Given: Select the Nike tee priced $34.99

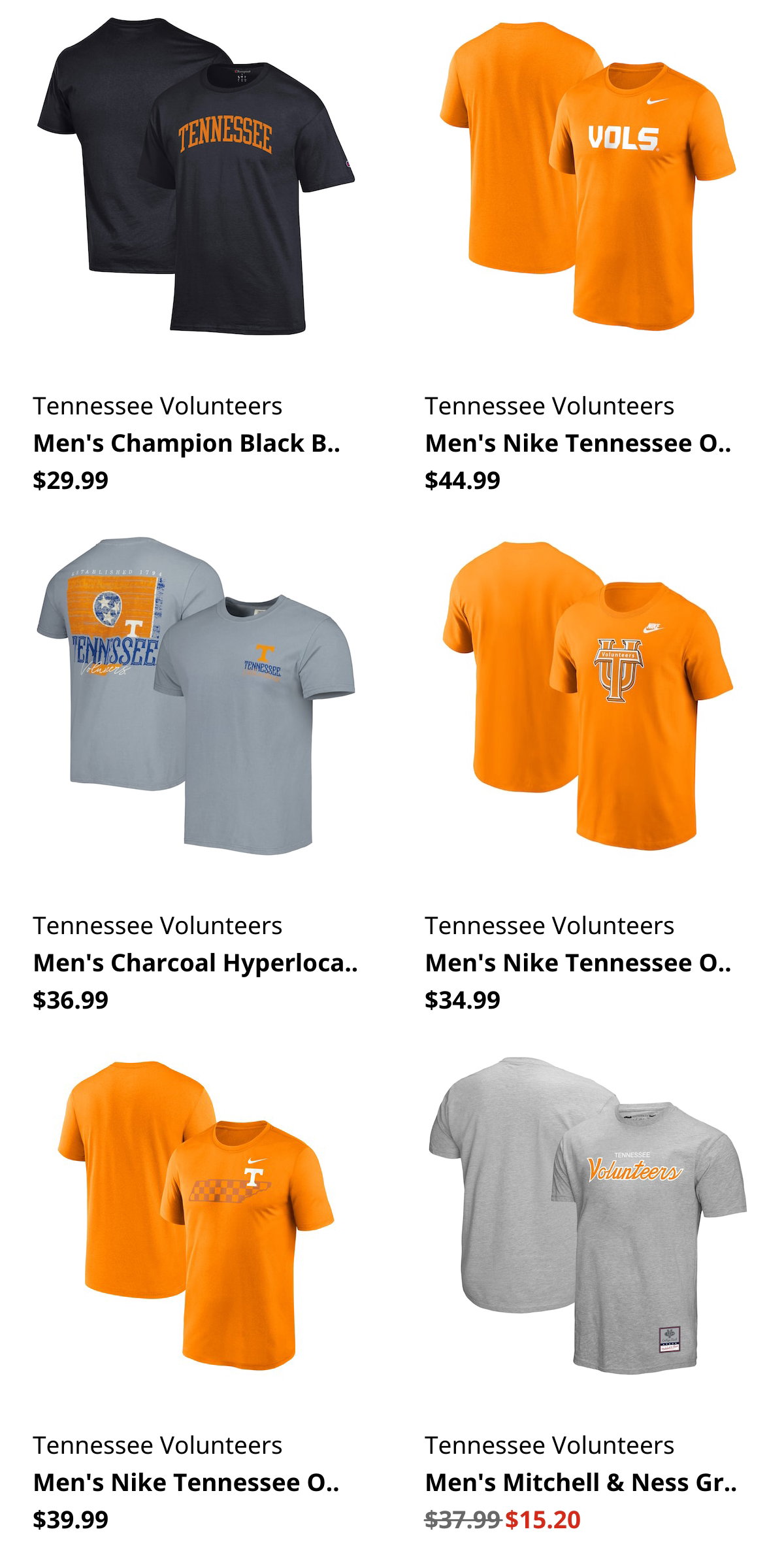Looking at the screenshot, I should click(587, 696).
